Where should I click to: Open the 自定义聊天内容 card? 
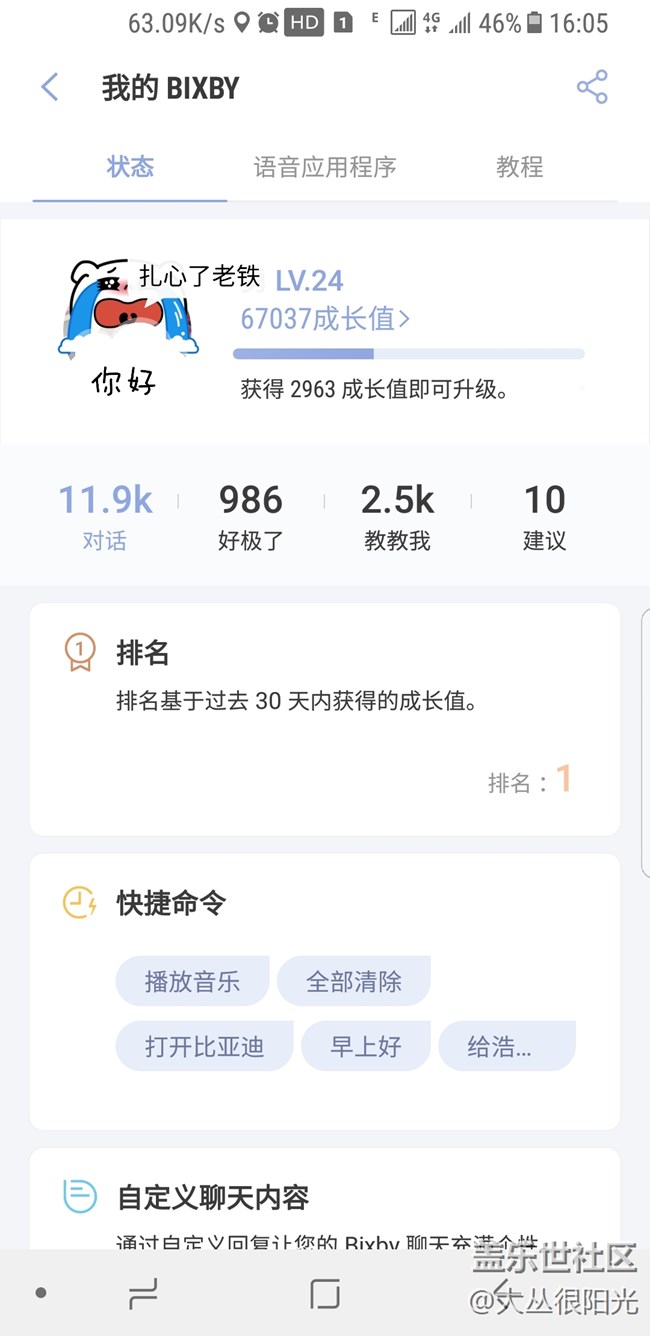(x=324, y=1198)
